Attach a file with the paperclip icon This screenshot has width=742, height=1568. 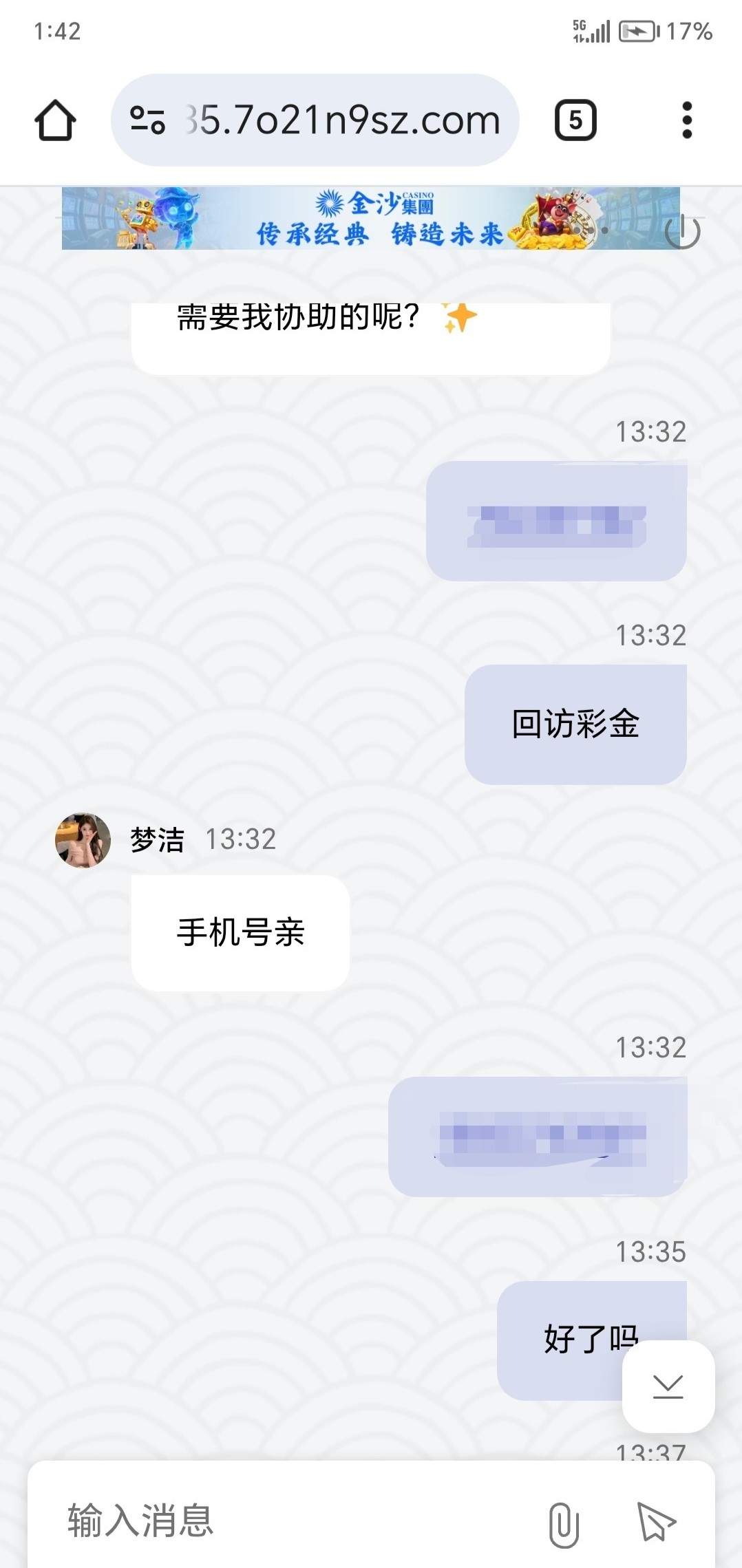pos(564,1524)
